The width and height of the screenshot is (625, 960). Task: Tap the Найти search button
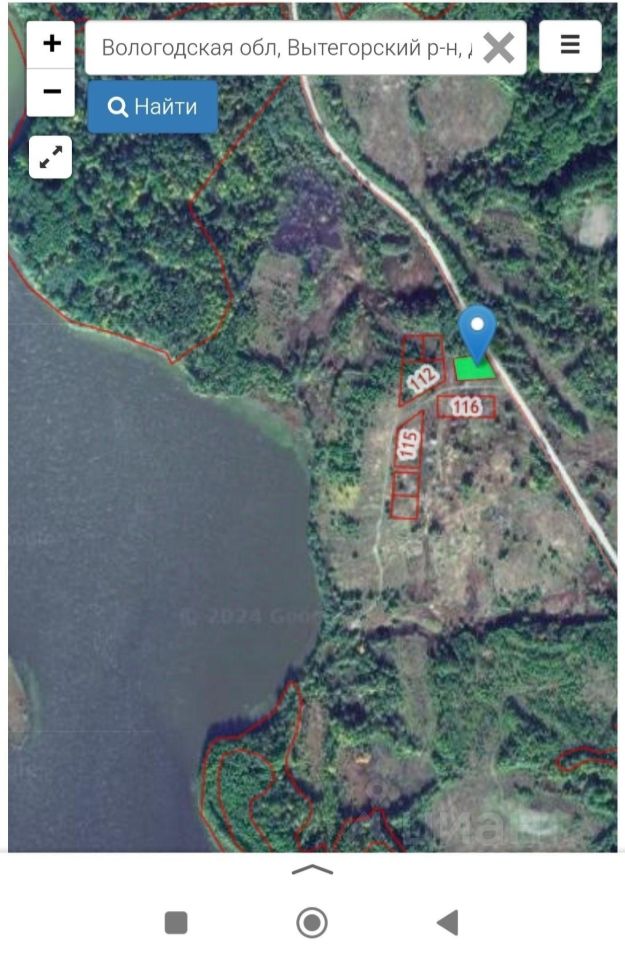pos(153,107)
